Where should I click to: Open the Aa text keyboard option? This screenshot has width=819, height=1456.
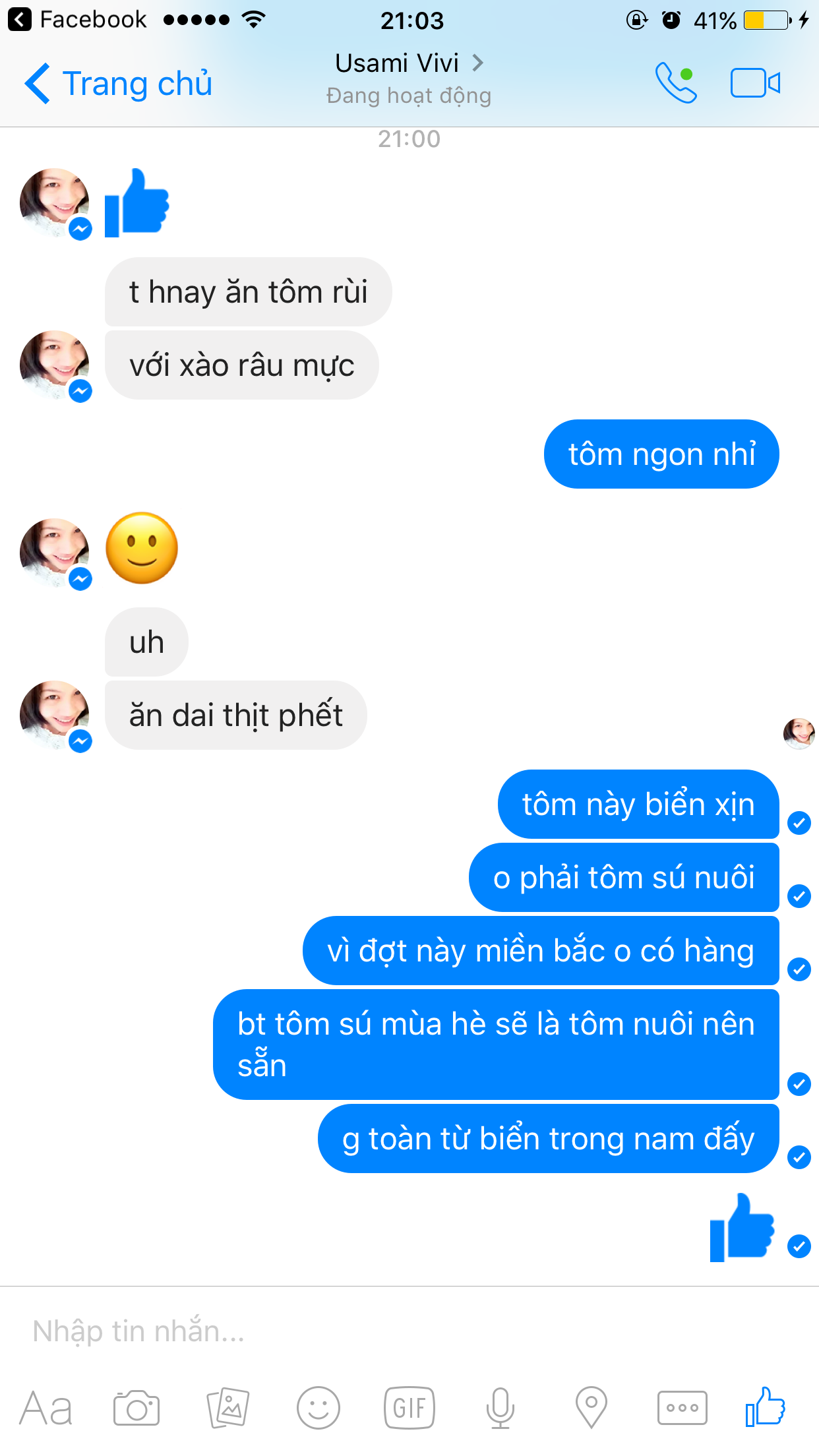pos(45,1409)
